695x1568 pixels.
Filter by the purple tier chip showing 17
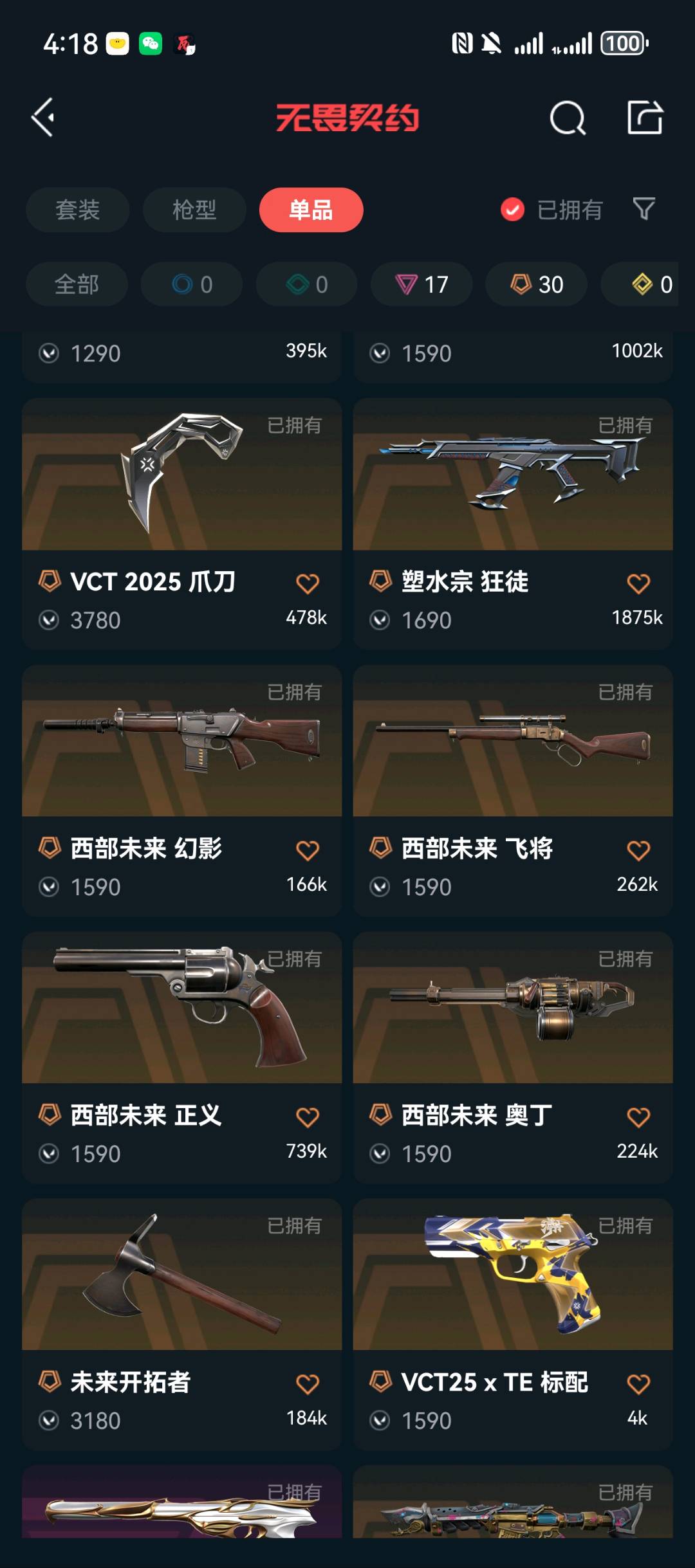422,284
